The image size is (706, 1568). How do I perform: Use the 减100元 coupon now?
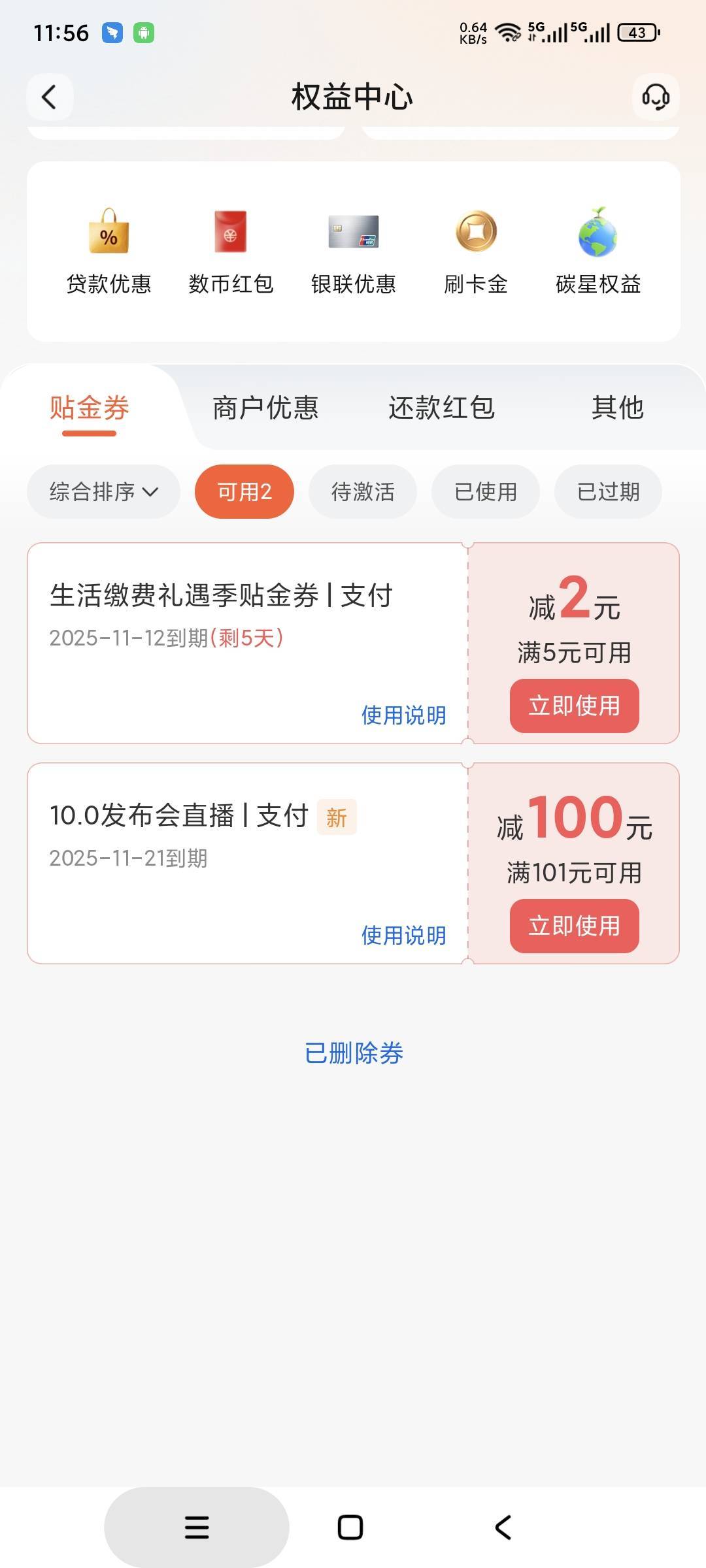pos(574,926)
